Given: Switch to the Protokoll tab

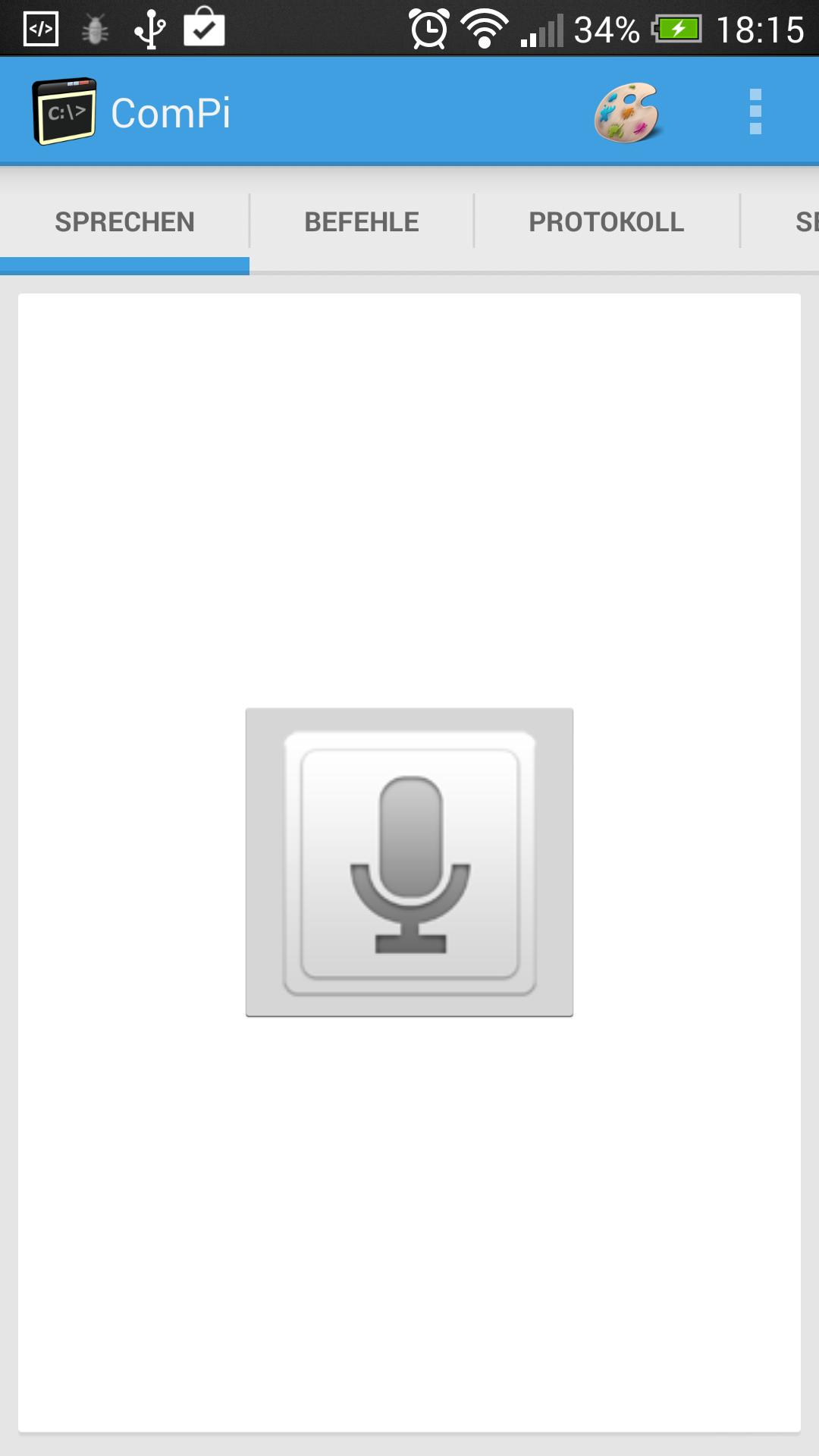Looking at the screenshot, I should pos(606,222).
